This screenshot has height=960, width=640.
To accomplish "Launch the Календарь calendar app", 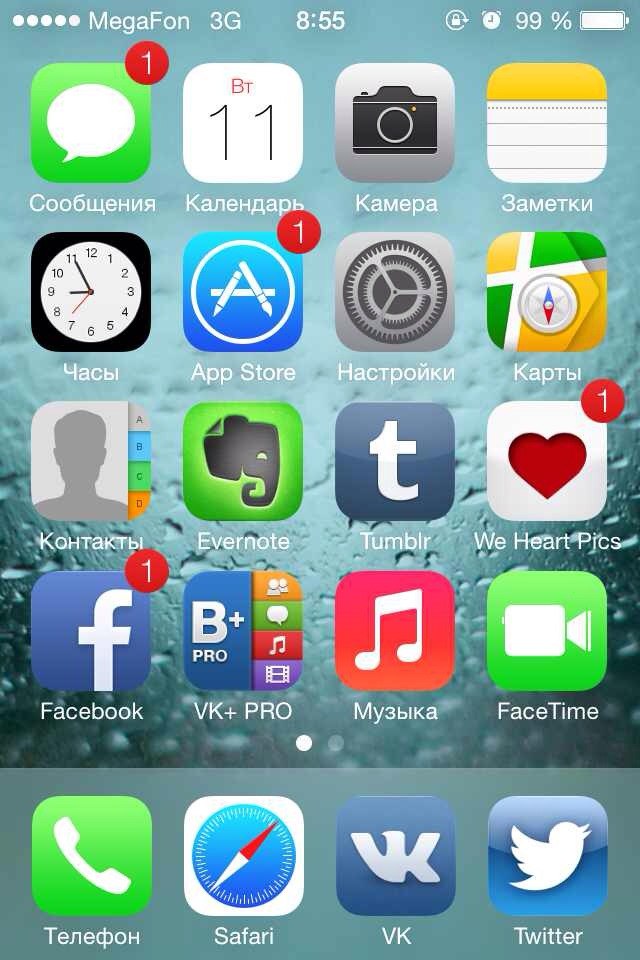I will point(243,123).
